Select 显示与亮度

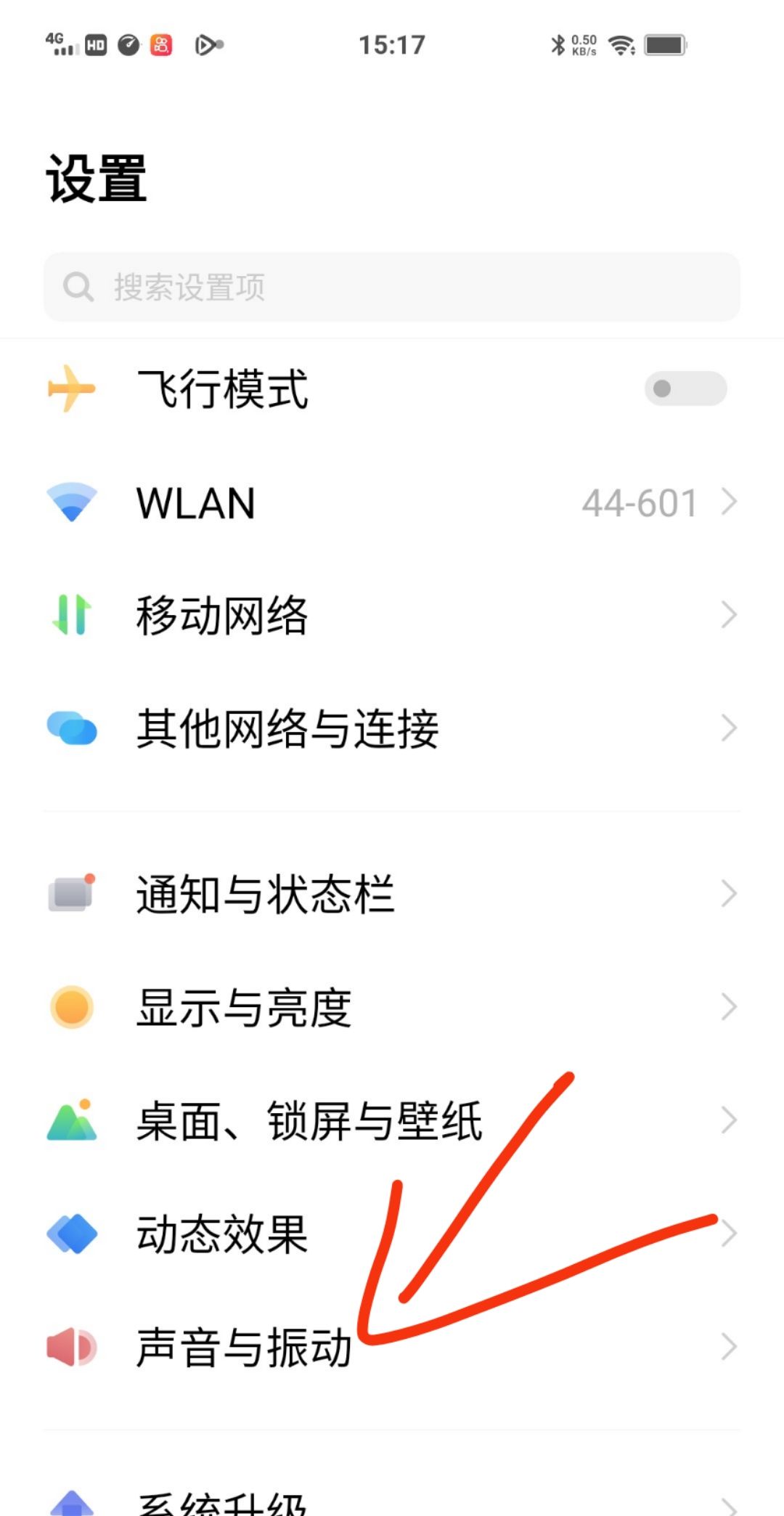pos(392,1007)
